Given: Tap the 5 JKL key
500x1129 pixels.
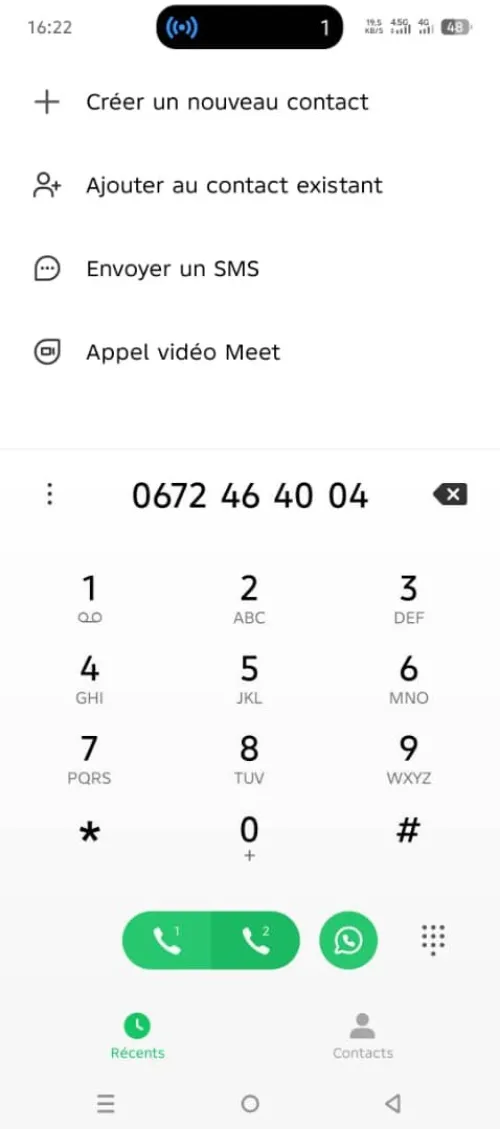Looking at the screenshot, I should (x=249, y=679).
